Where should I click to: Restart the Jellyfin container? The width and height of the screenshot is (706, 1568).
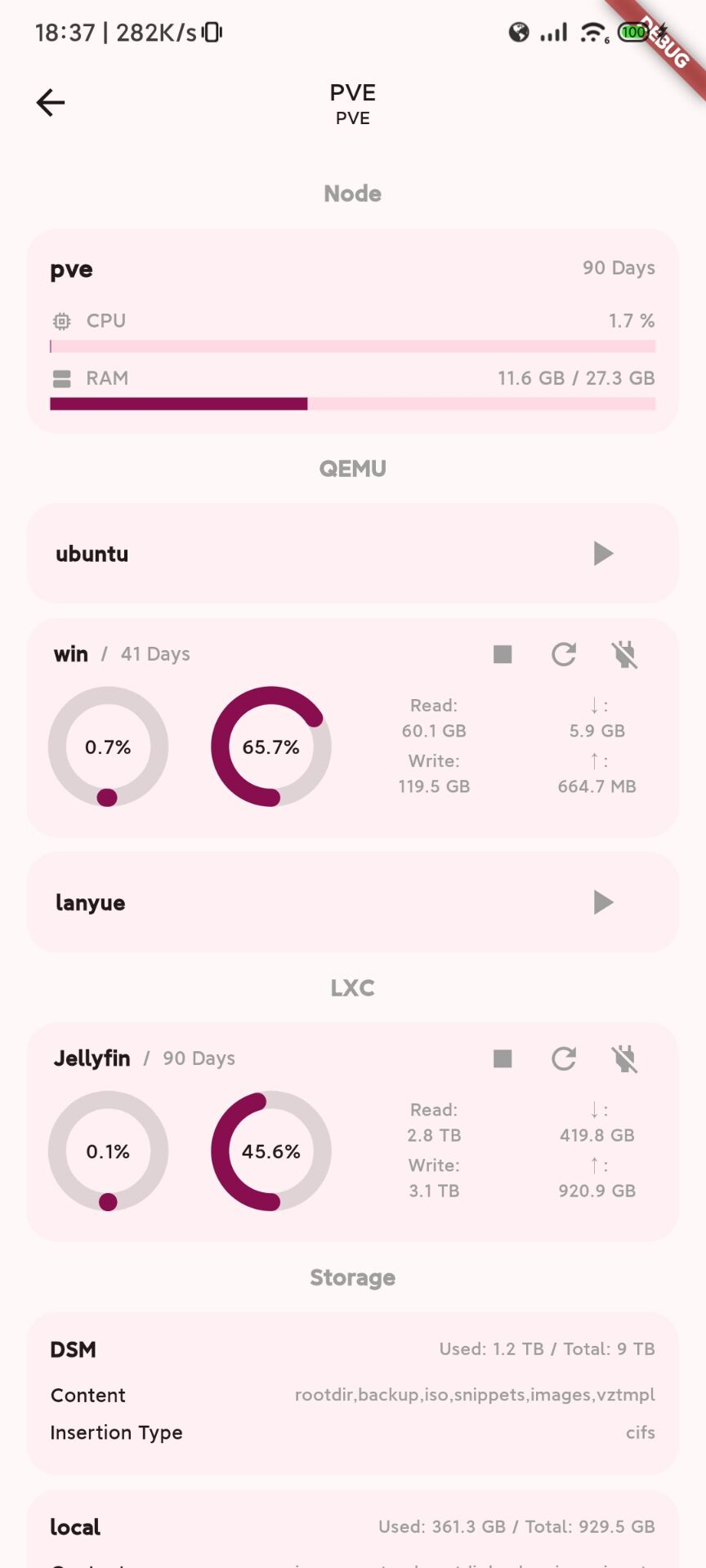(564, 1059)
